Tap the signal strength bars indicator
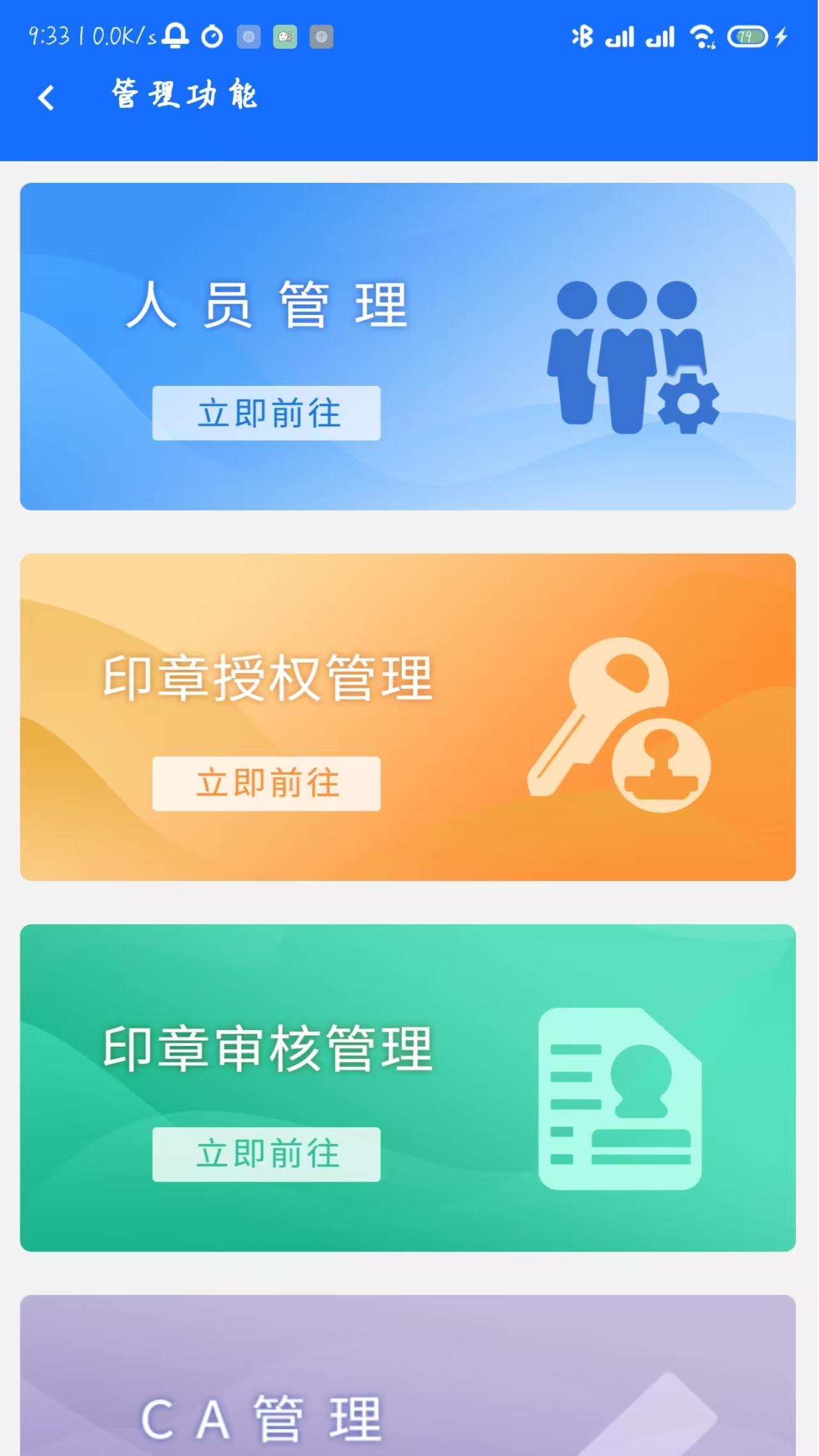819x1456 pixels. click(x=619, y=36)
